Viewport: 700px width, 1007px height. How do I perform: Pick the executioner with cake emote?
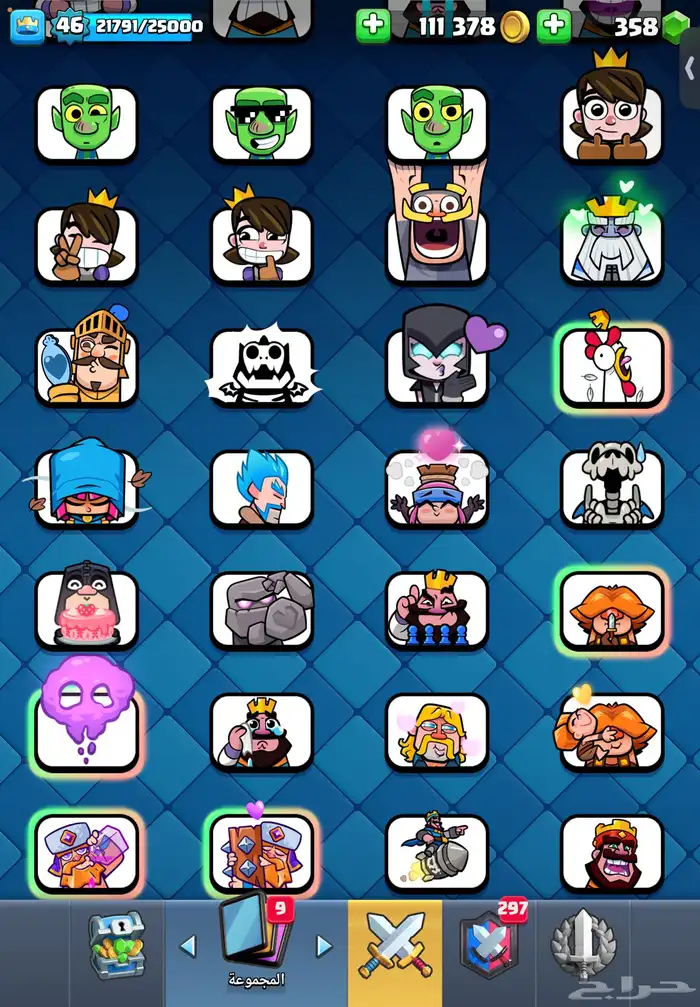(x=87, y=609)
